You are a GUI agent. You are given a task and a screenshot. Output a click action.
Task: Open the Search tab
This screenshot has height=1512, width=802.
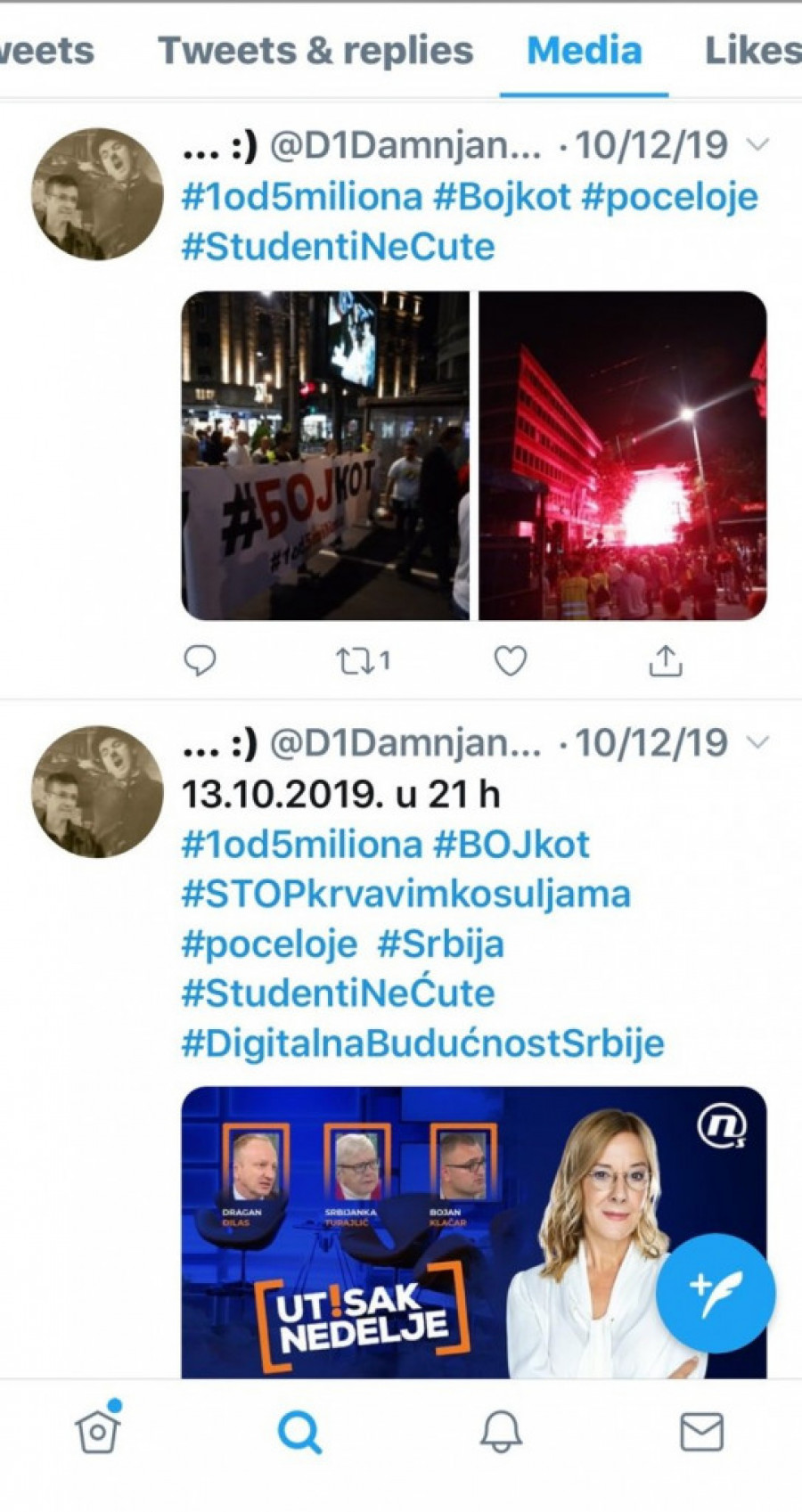click(x=299, y=1432)
